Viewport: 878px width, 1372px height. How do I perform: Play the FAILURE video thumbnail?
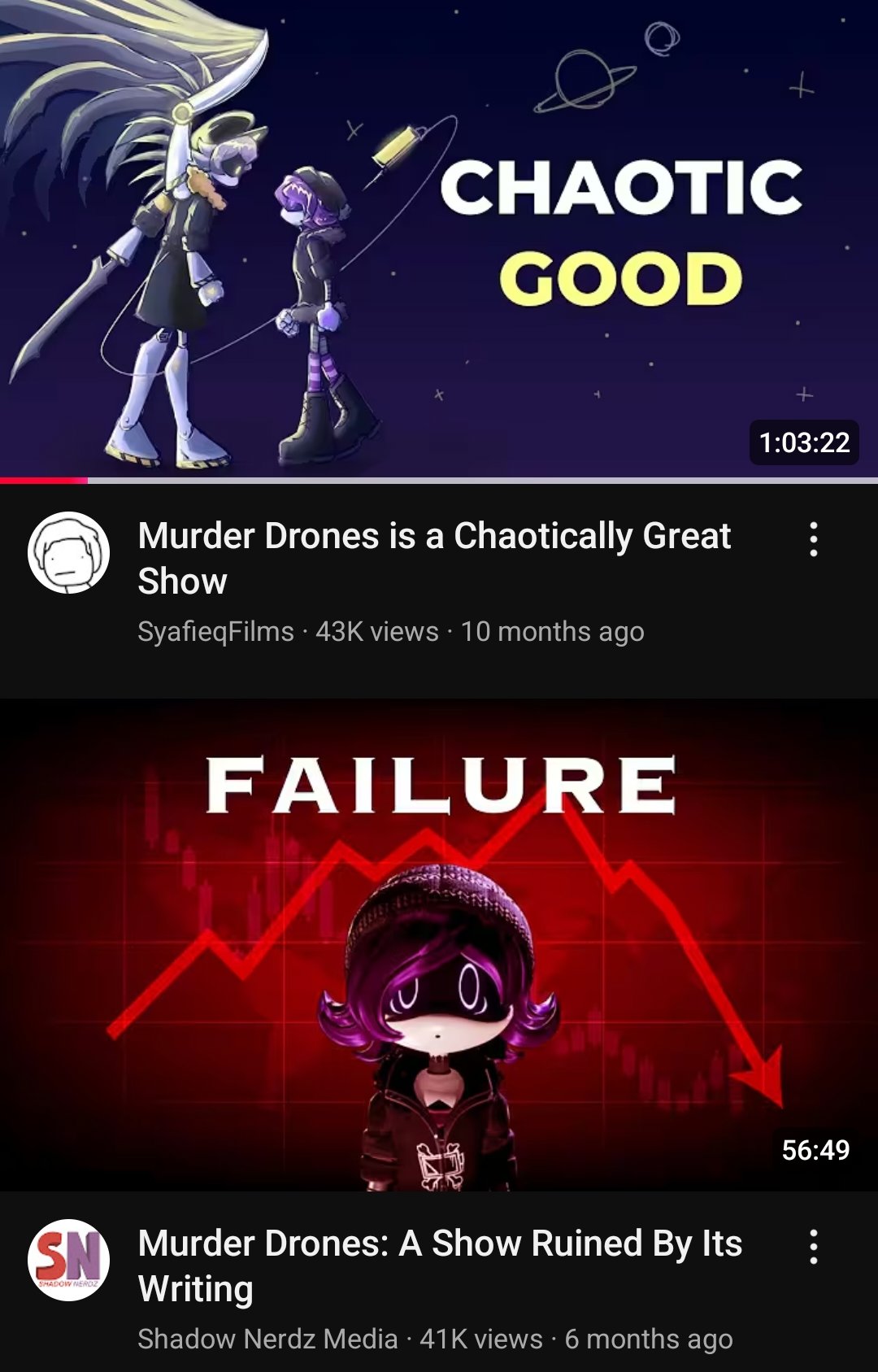pos(439,945)
